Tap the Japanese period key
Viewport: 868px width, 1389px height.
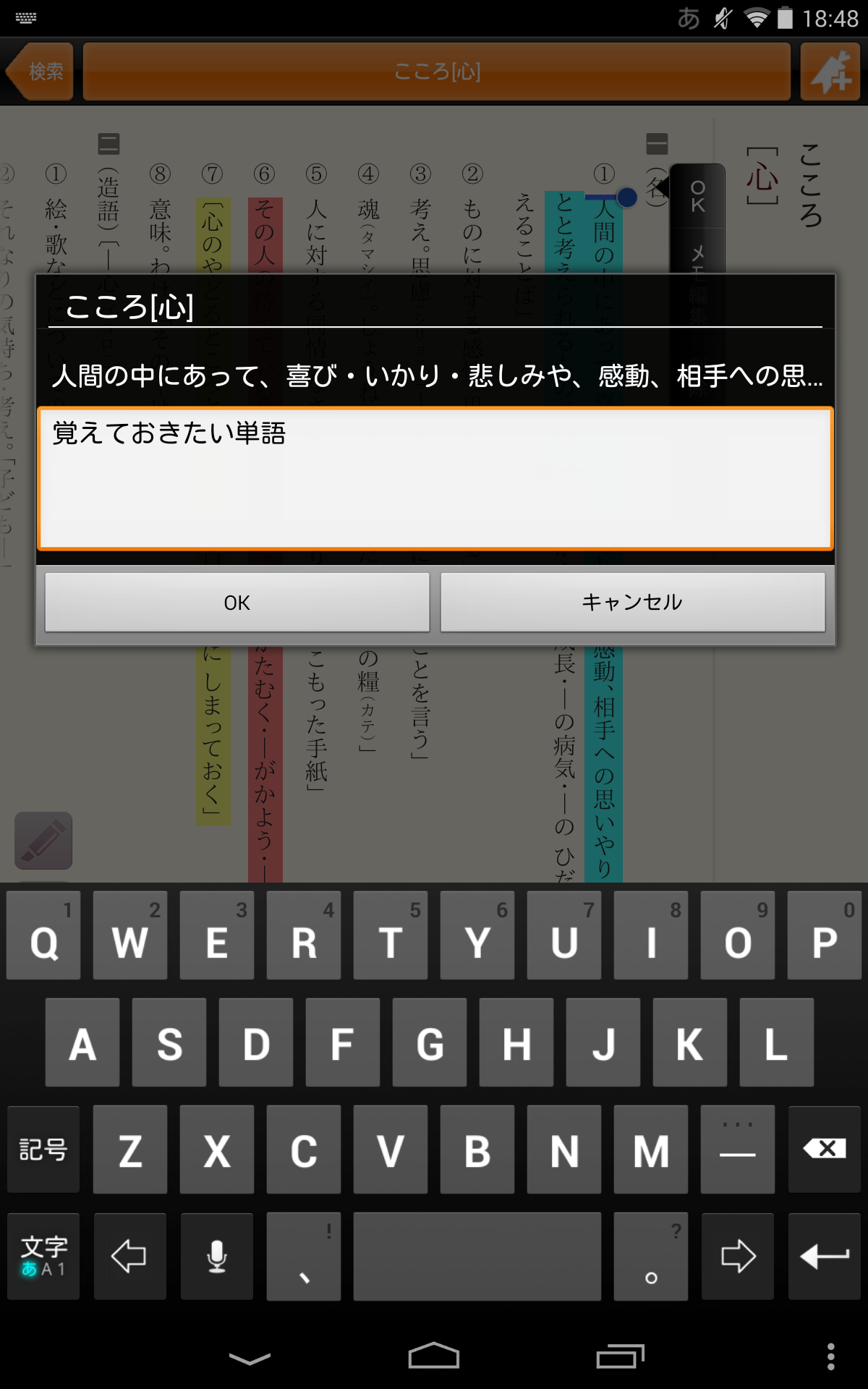(x=651, y=1256)
